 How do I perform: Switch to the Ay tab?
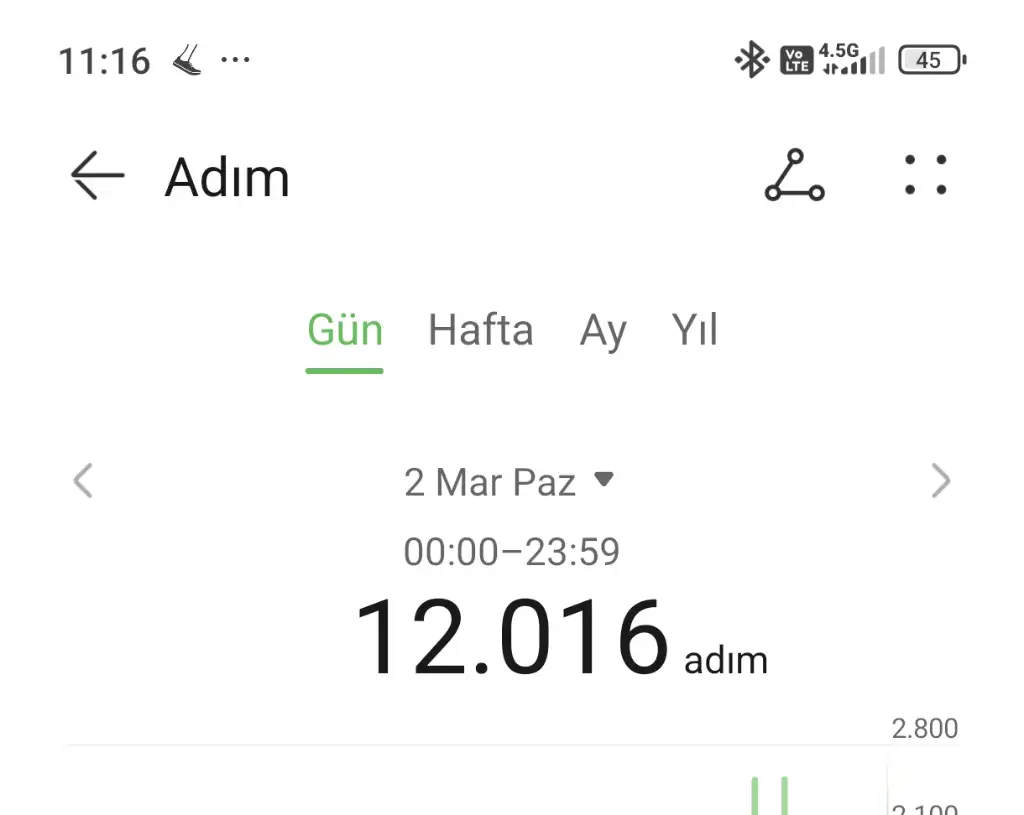[603, 331]
